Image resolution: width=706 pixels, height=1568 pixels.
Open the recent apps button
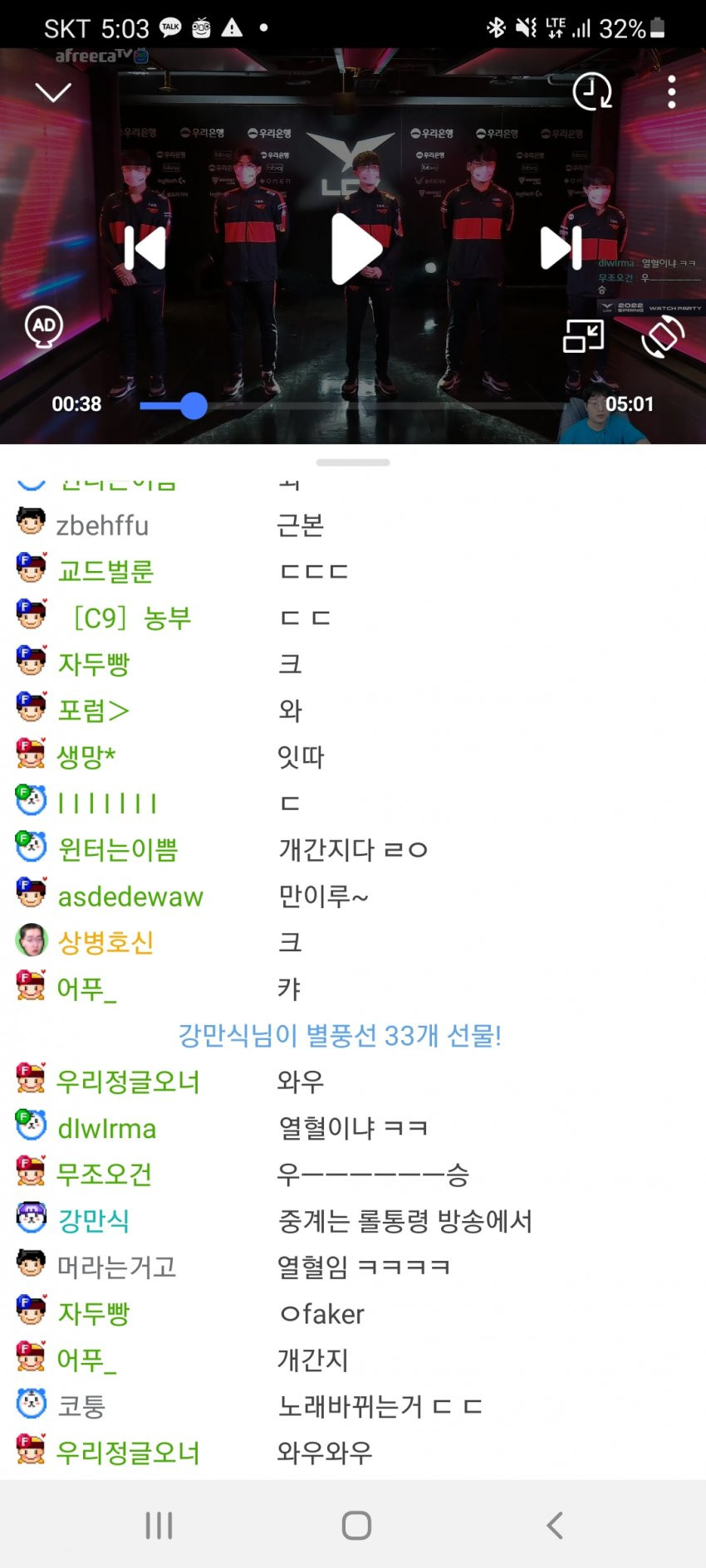(159, 1525)
